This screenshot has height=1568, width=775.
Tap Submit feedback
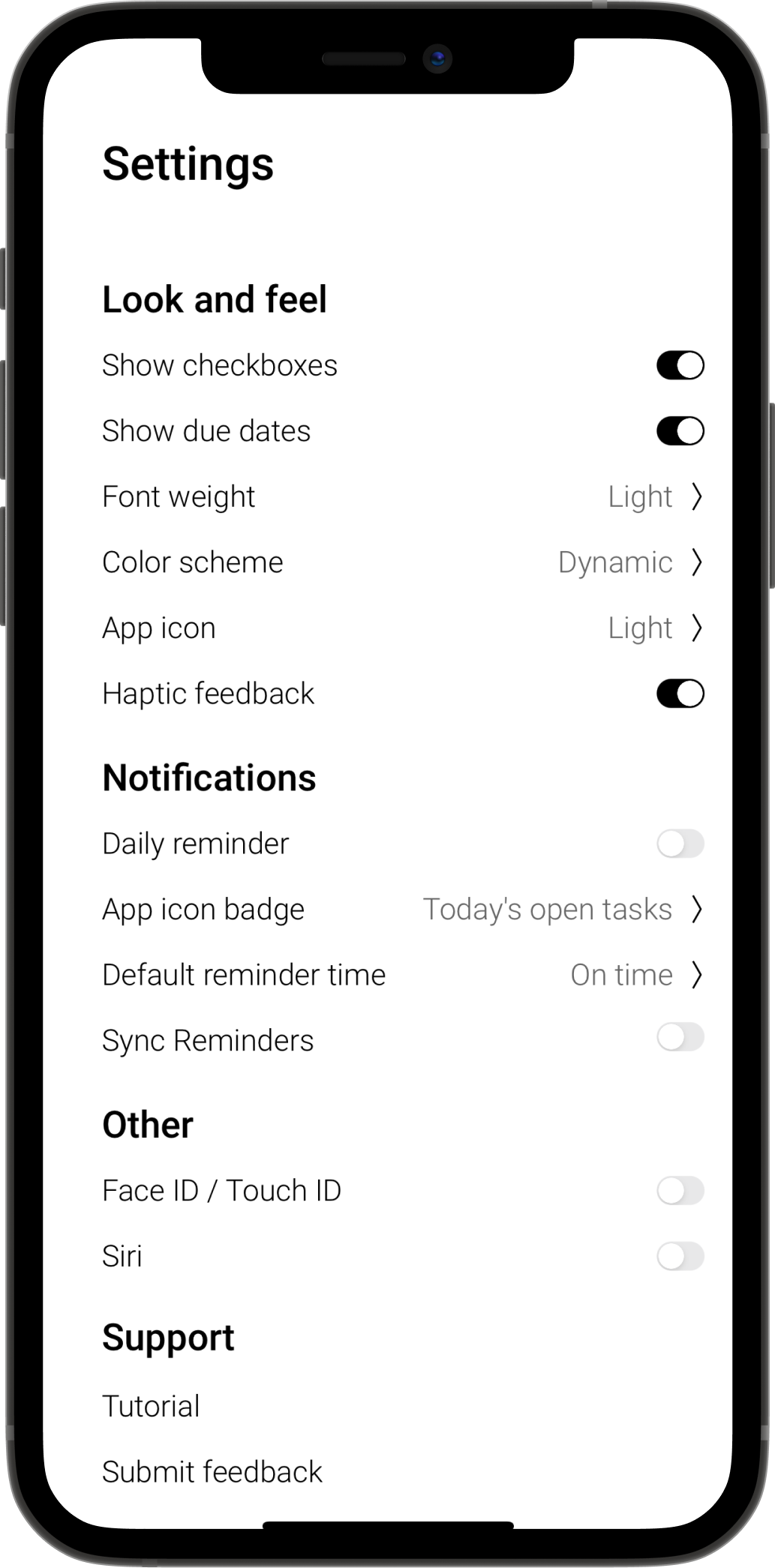click(x=212, y=1472)
